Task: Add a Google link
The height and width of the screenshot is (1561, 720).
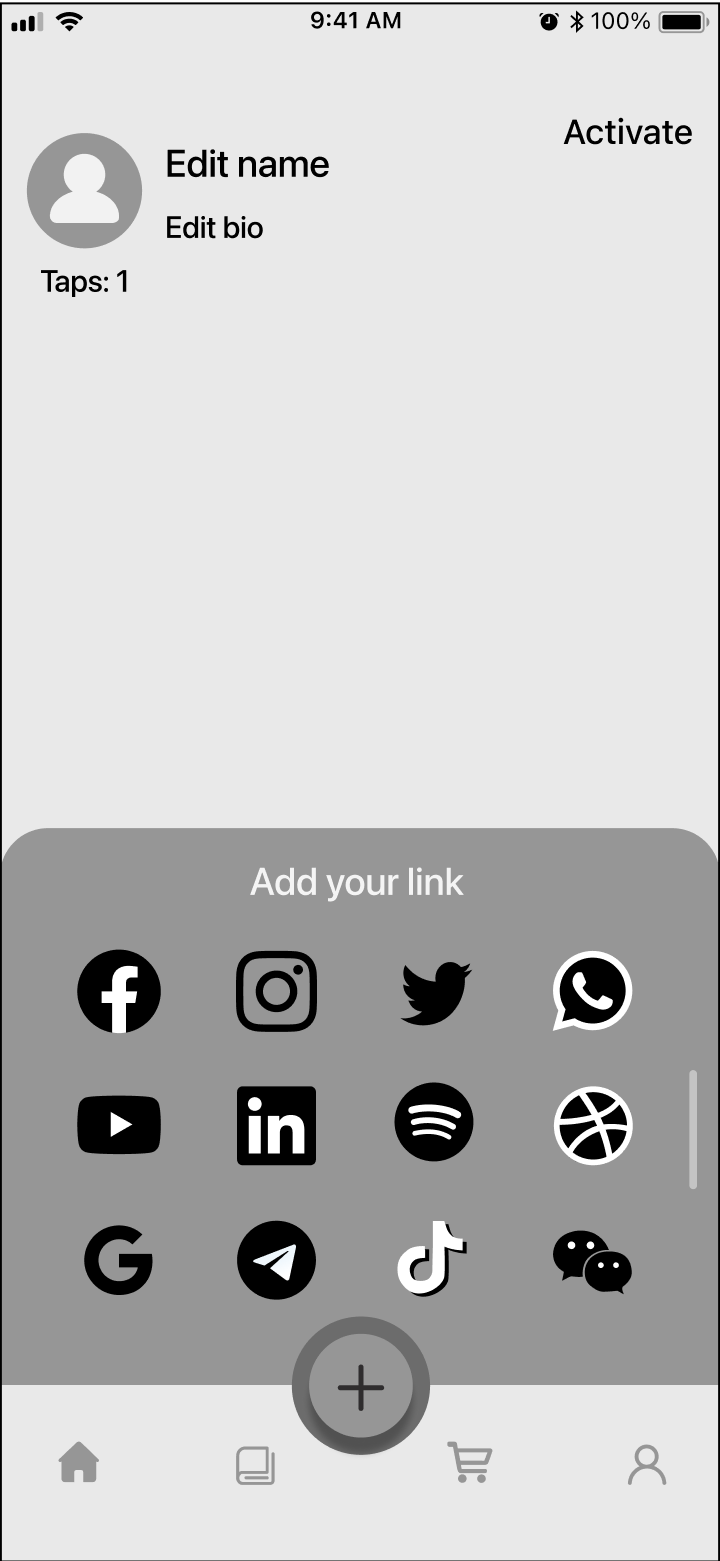Action: click(119, 1260)
